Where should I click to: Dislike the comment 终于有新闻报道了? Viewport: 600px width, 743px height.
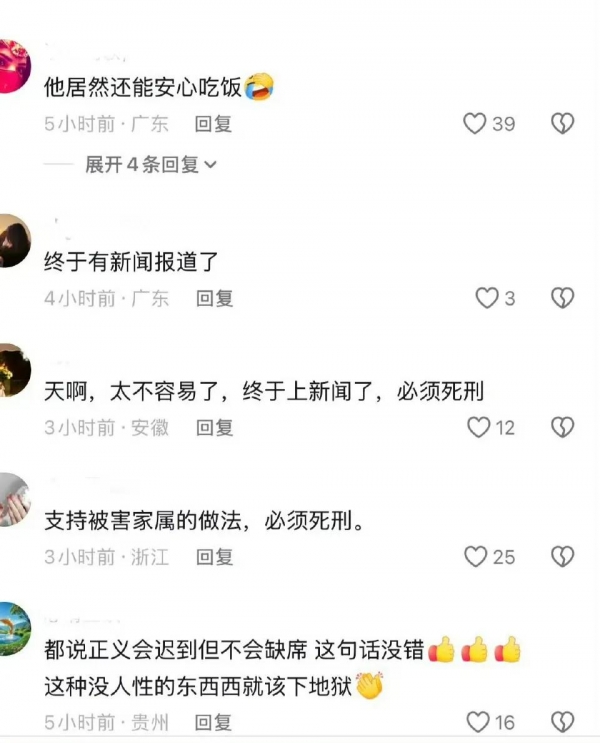click(563, 297)
